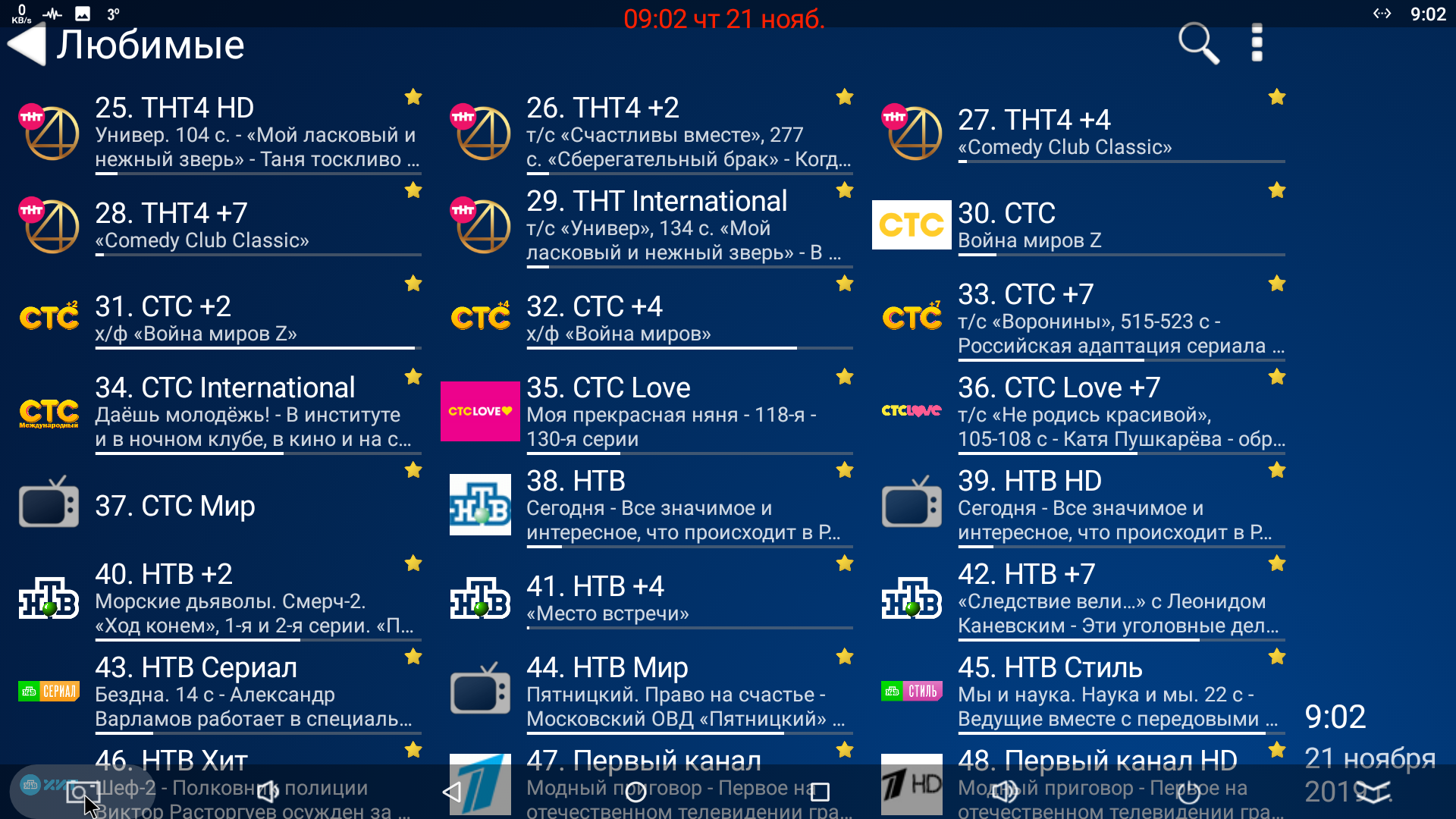Open recent apps square button
The height and width of the screenshot is (819, 1456).
click(820, 792)
